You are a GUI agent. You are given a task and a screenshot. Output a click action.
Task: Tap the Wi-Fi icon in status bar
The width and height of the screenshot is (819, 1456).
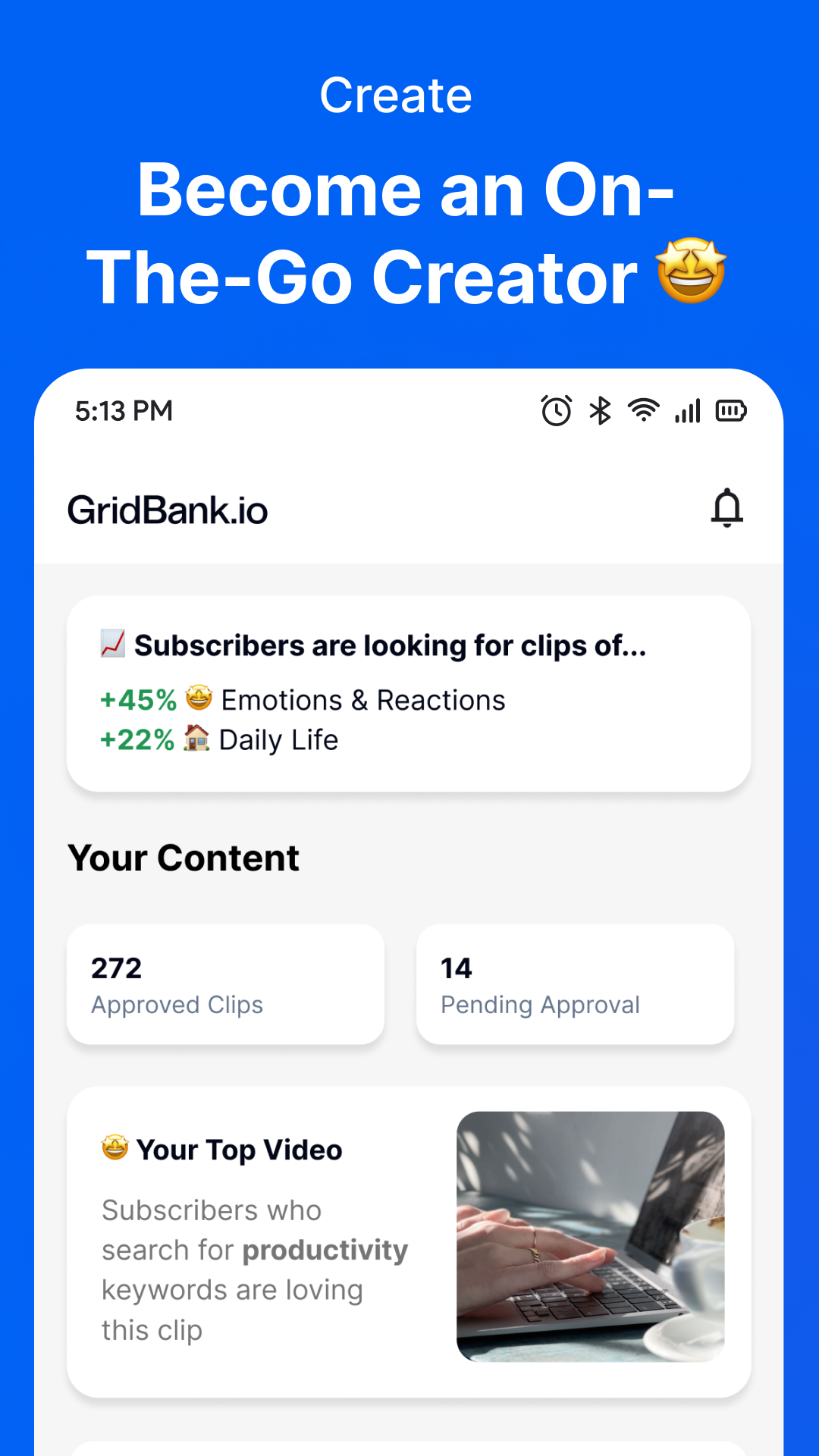click(644, 409)
